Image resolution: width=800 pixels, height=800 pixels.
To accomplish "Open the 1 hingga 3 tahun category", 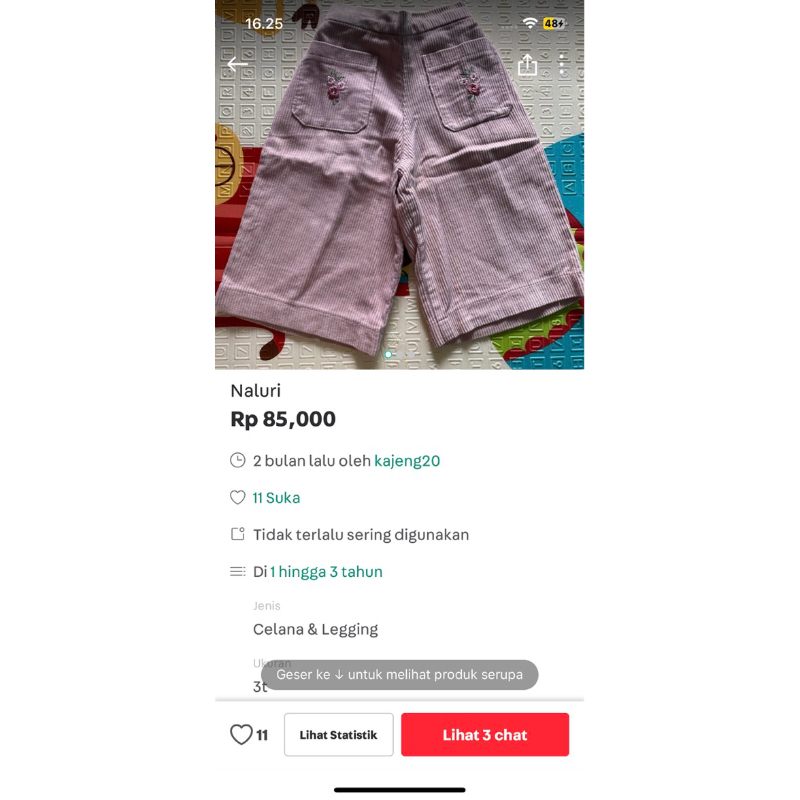I will 326,572.
